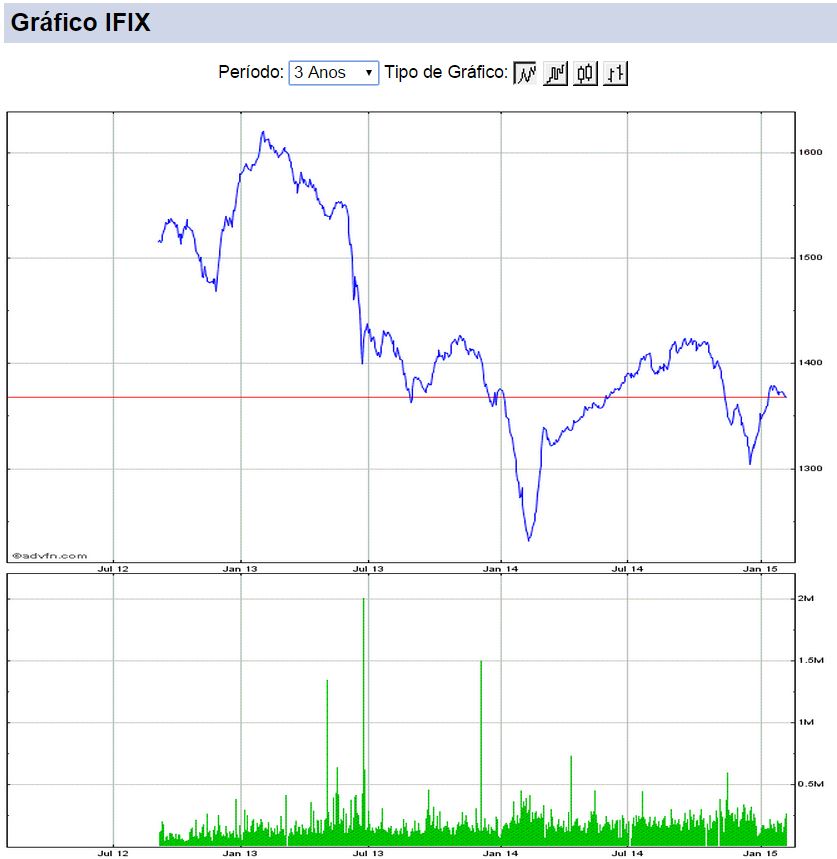Open the Período dropdown showing 3 Anos
837x859 pixels.
click(x=333, y=73)
